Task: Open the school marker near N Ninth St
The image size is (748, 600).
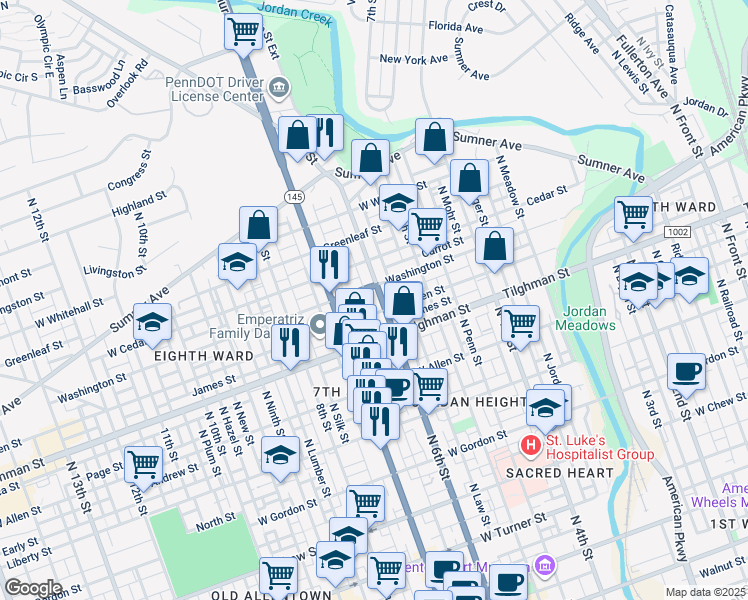Action: point(280,455)
